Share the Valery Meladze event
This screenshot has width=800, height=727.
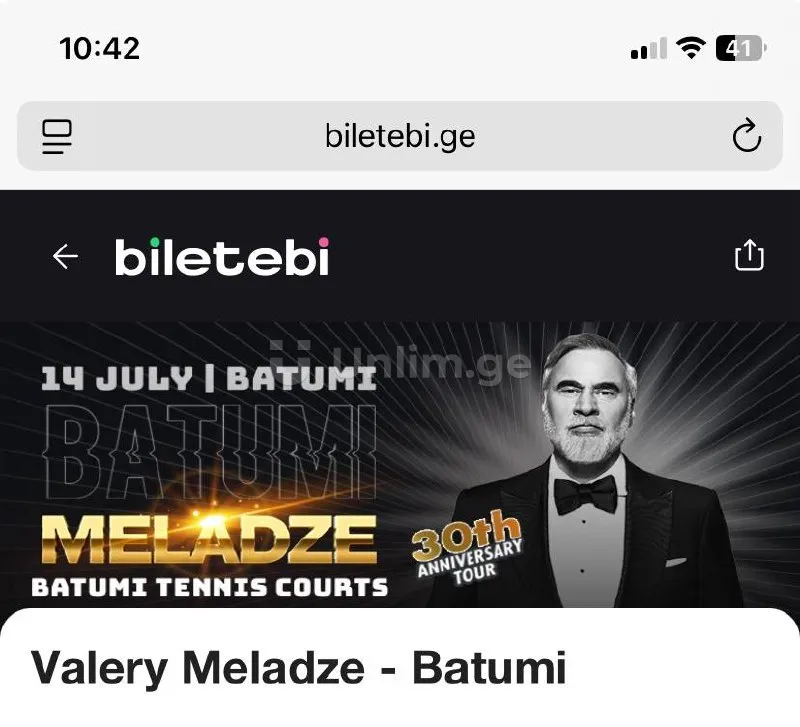[749, 256]
